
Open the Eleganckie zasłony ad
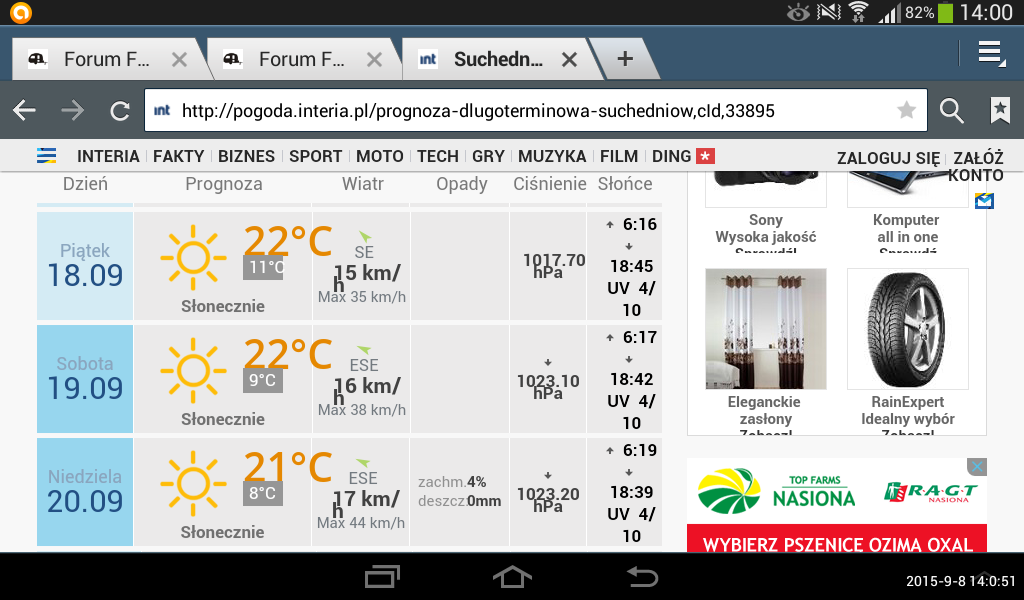pos(765,350)
